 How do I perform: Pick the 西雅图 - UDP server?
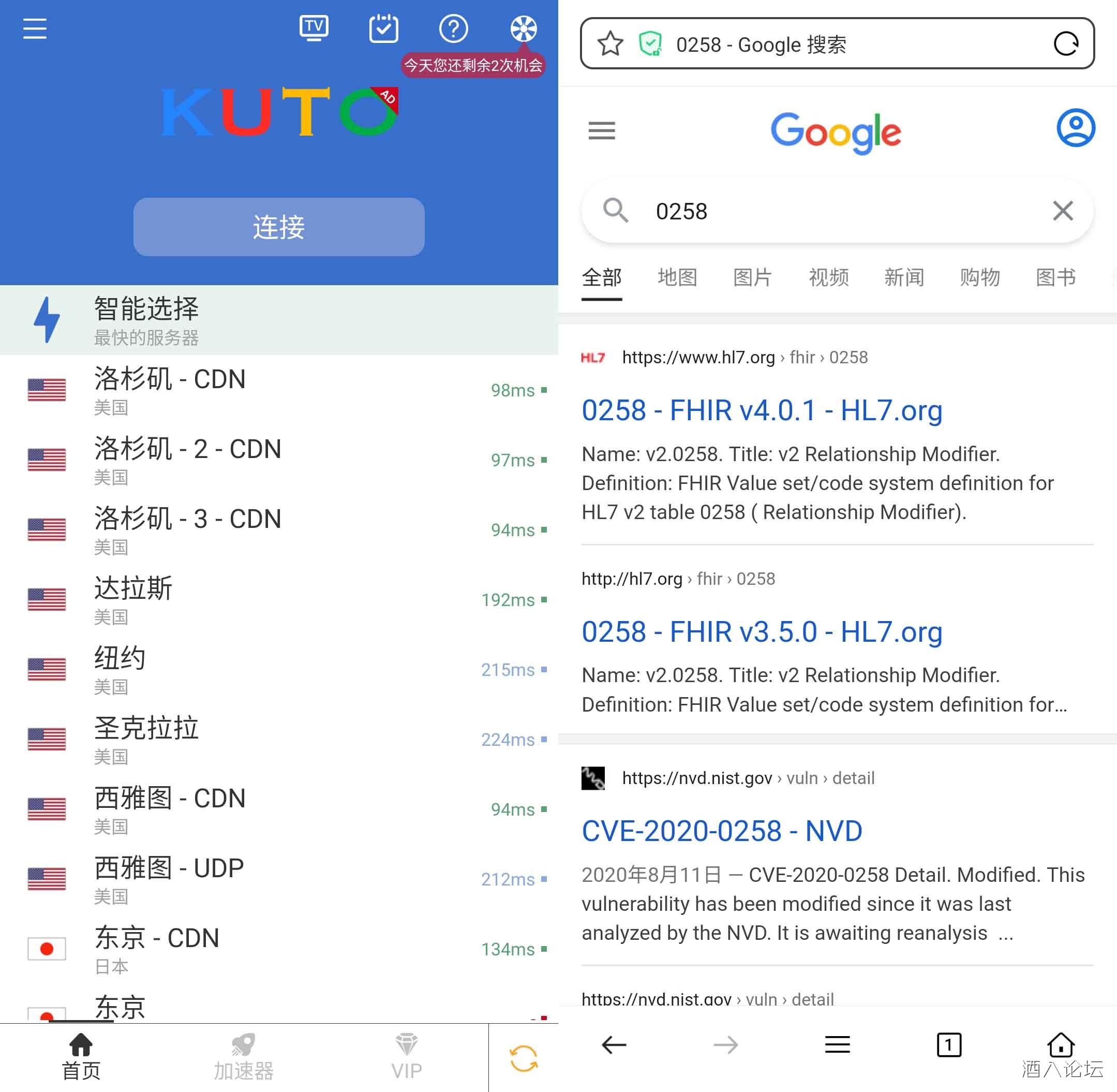click(x=279, y=879)
